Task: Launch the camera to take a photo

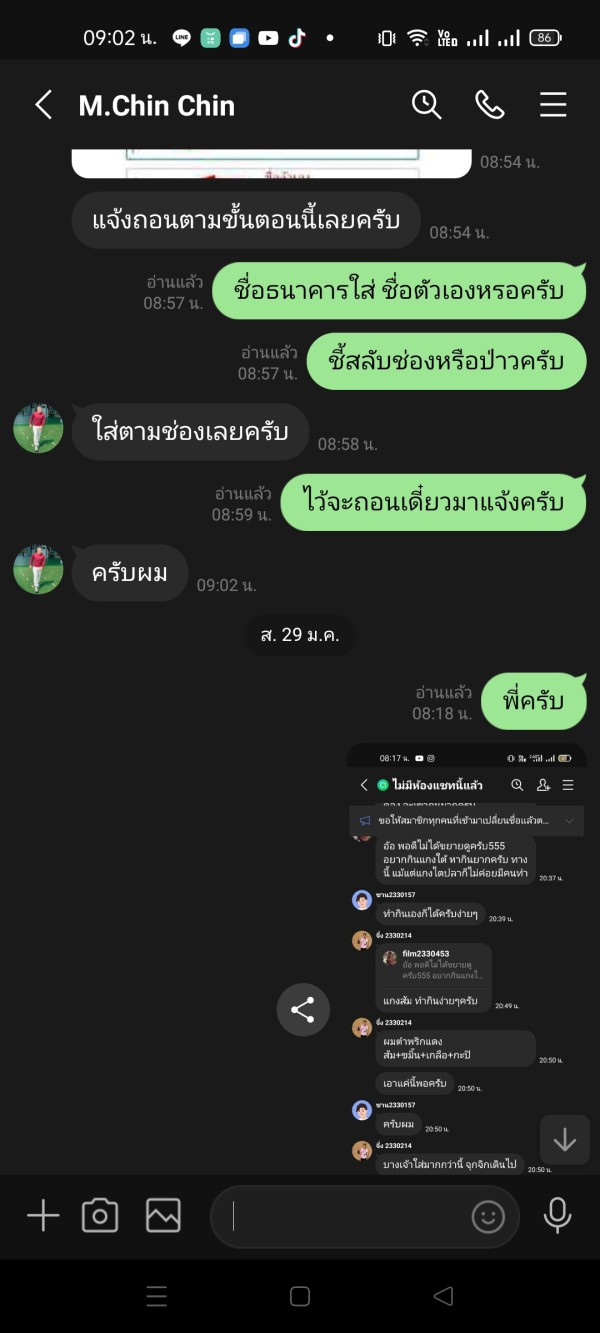Action: point(100,1216)
